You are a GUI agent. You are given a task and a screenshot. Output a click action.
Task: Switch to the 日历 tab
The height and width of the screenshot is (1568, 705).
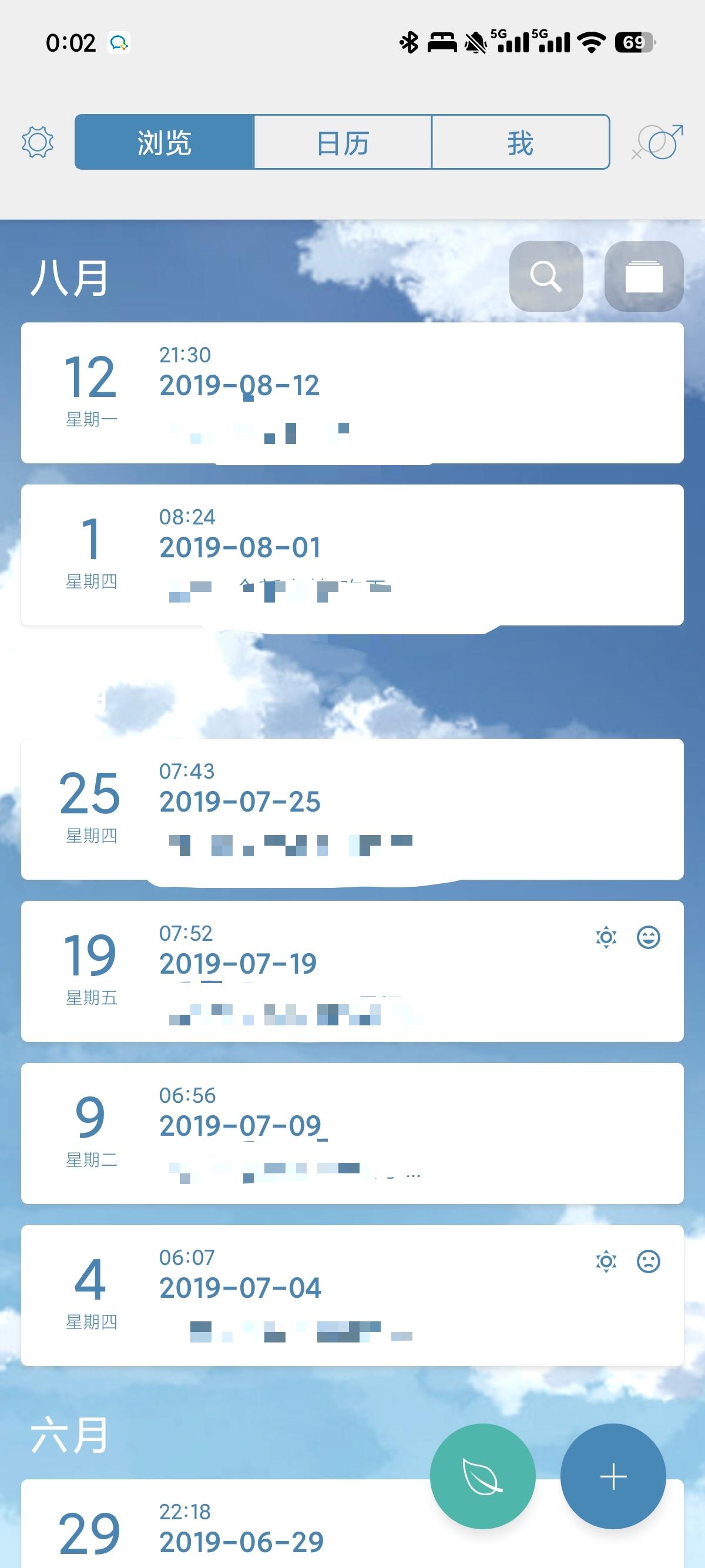pyautogui.click(x=343, y=142)
